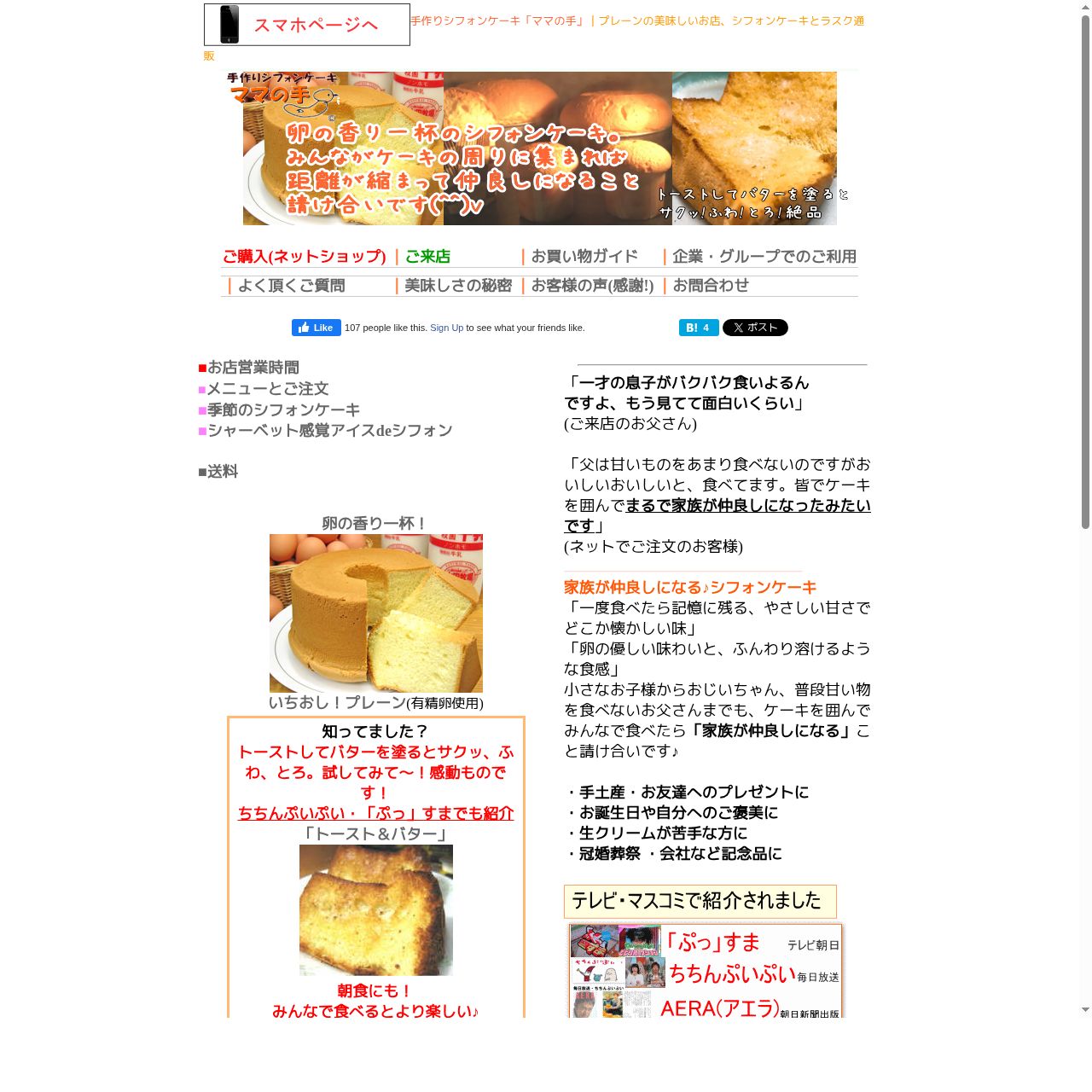
Task: Open メニューとご注文 link
Action: (268, 389)
